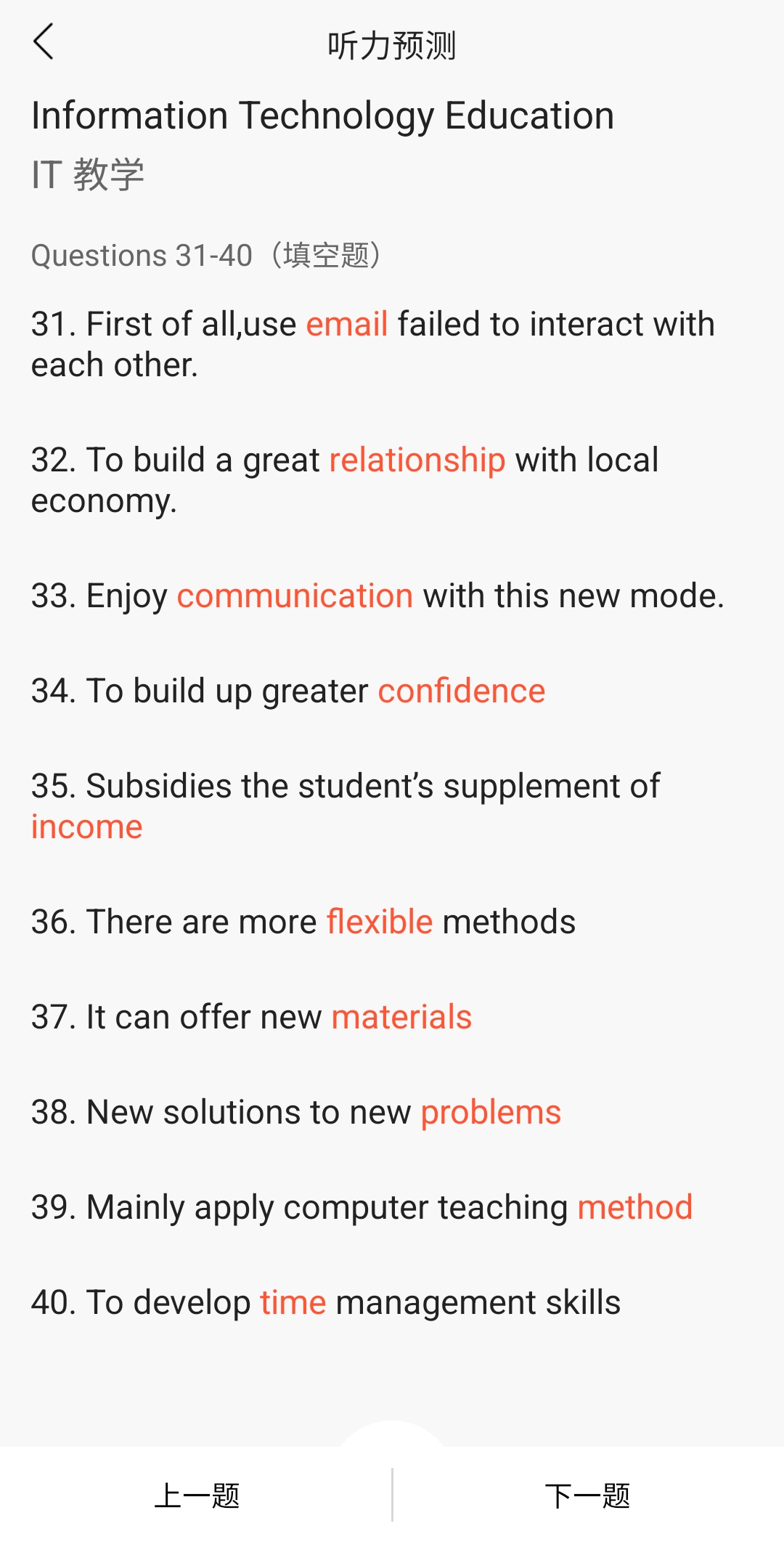The height and width of the screenshot is (1542, 784).
Task: Tap 上一题 to go to the previous question
Action: point(197,1496)
